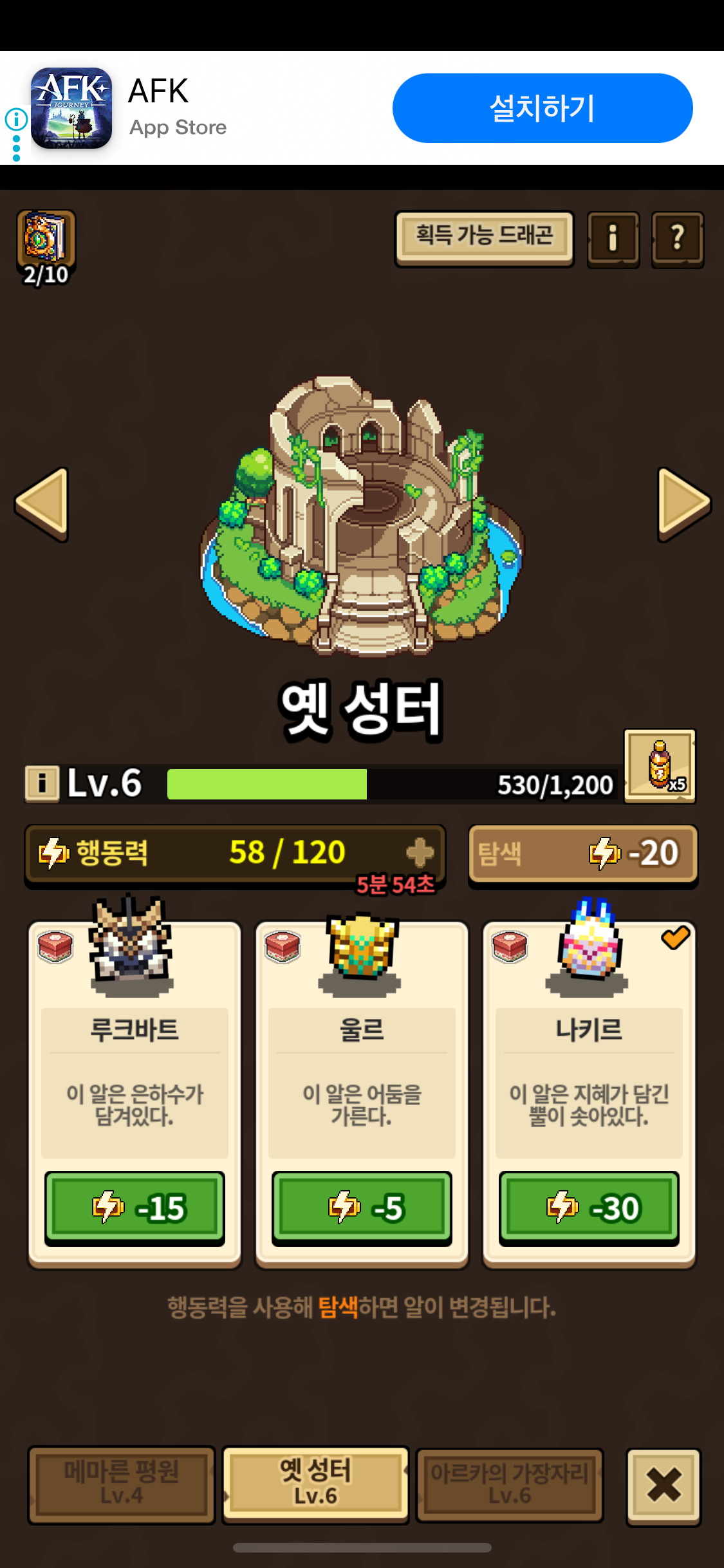Pick 루크바트 egg for 15 energy
This screenshot has width=724, height=1568.
coord(135,1207)
